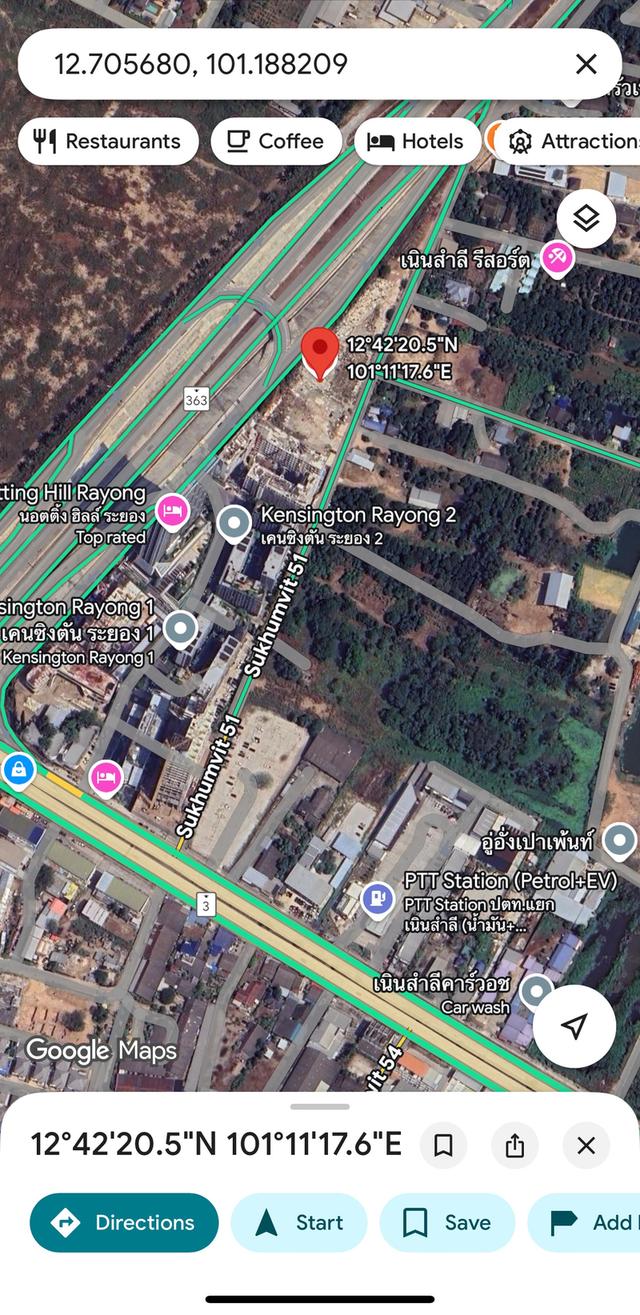Open the map layers selector
Image resolution: width=640 pixels, height=1315 pixels.
pyautogui.click(x=586, y=218)
